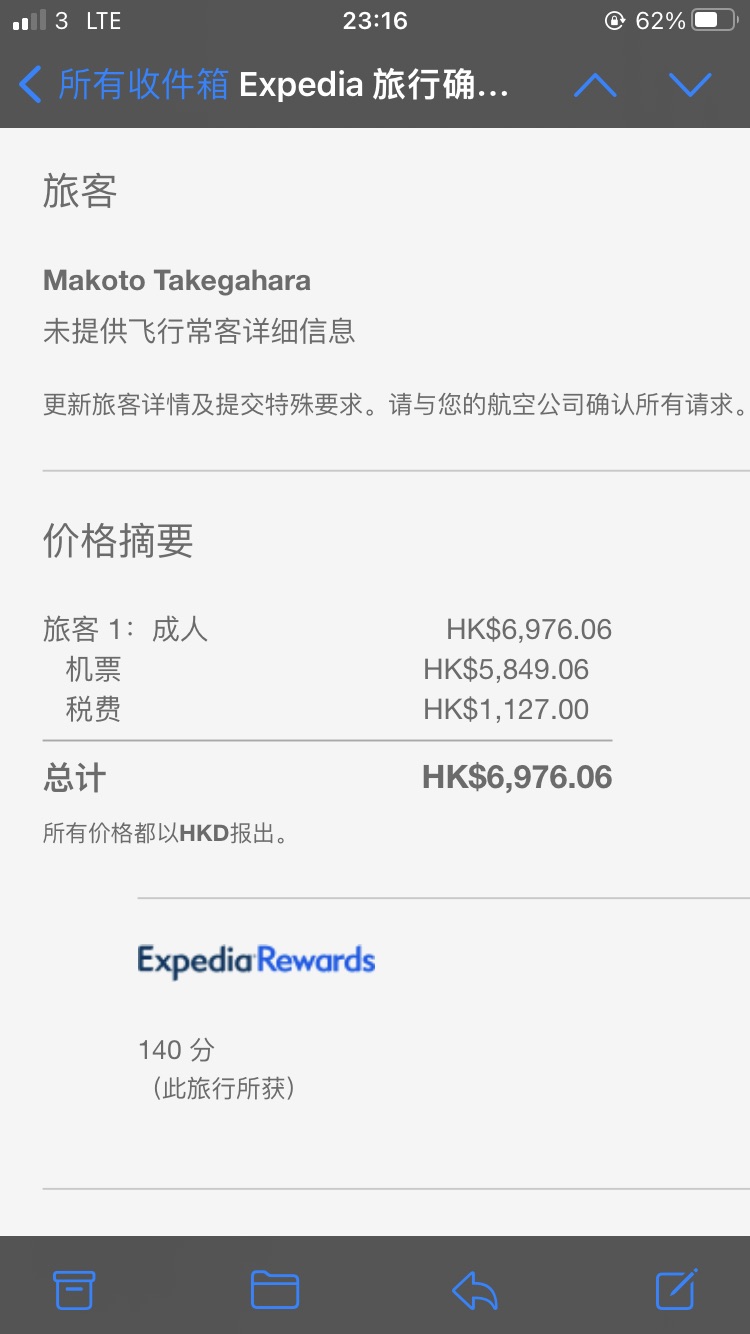Archive this Expedia email
Screen dimensions: 750x1334
click(74, 1290)
